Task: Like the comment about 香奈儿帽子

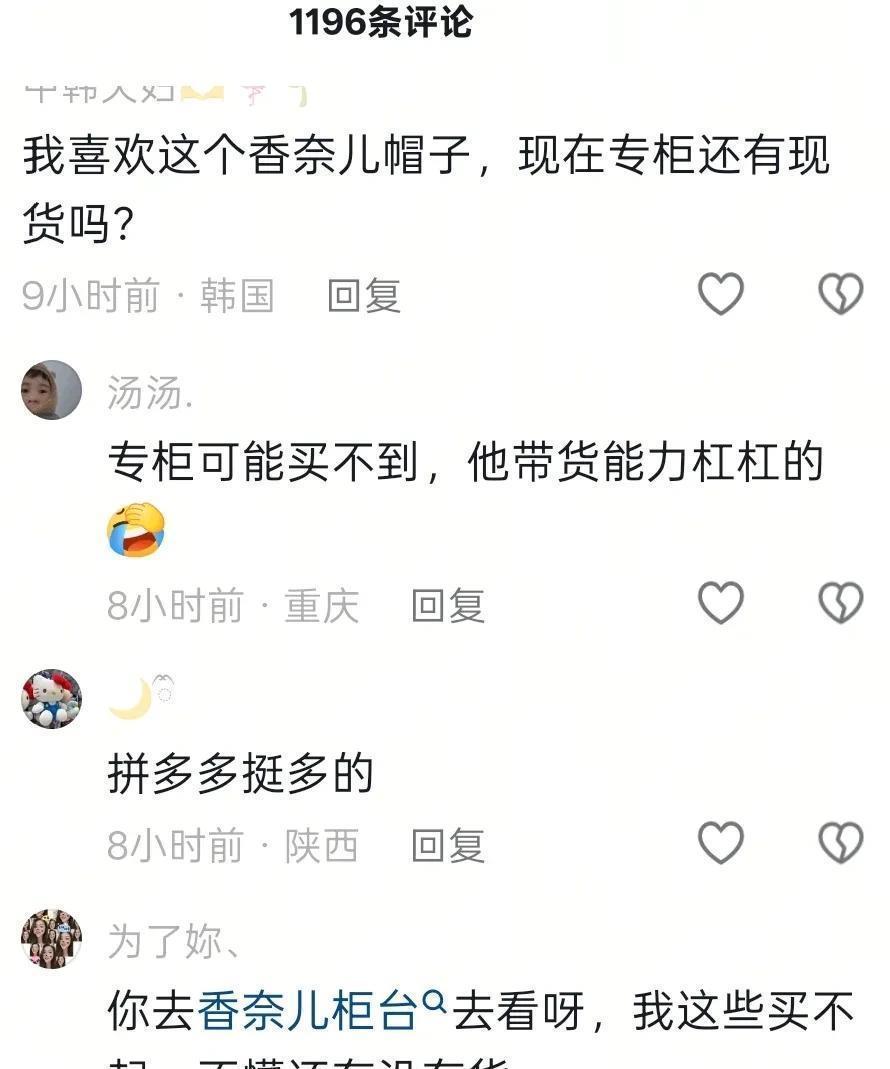Action: click(x=720, y=294)
